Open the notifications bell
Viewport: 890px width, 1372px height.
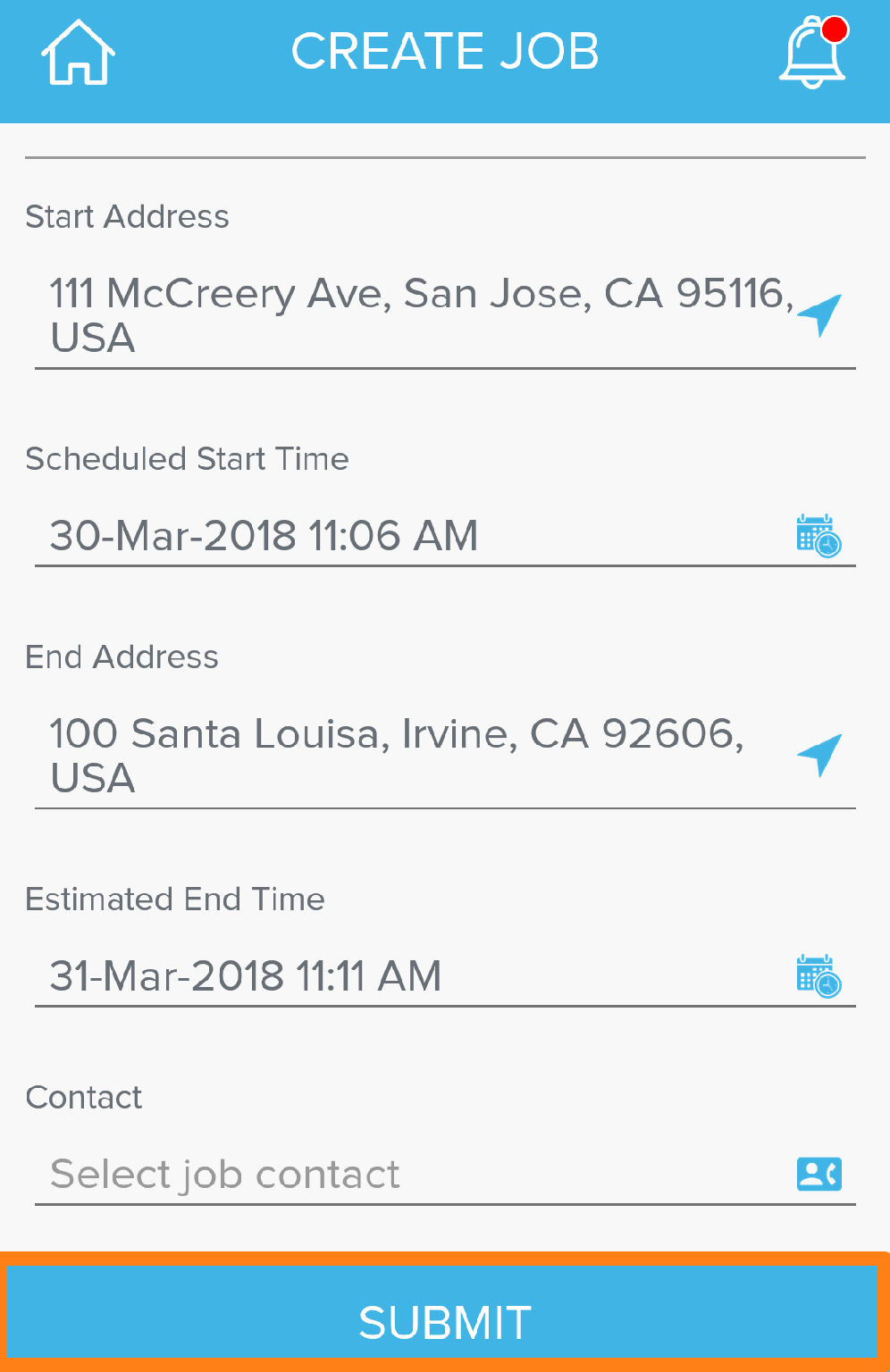[812, 52]
